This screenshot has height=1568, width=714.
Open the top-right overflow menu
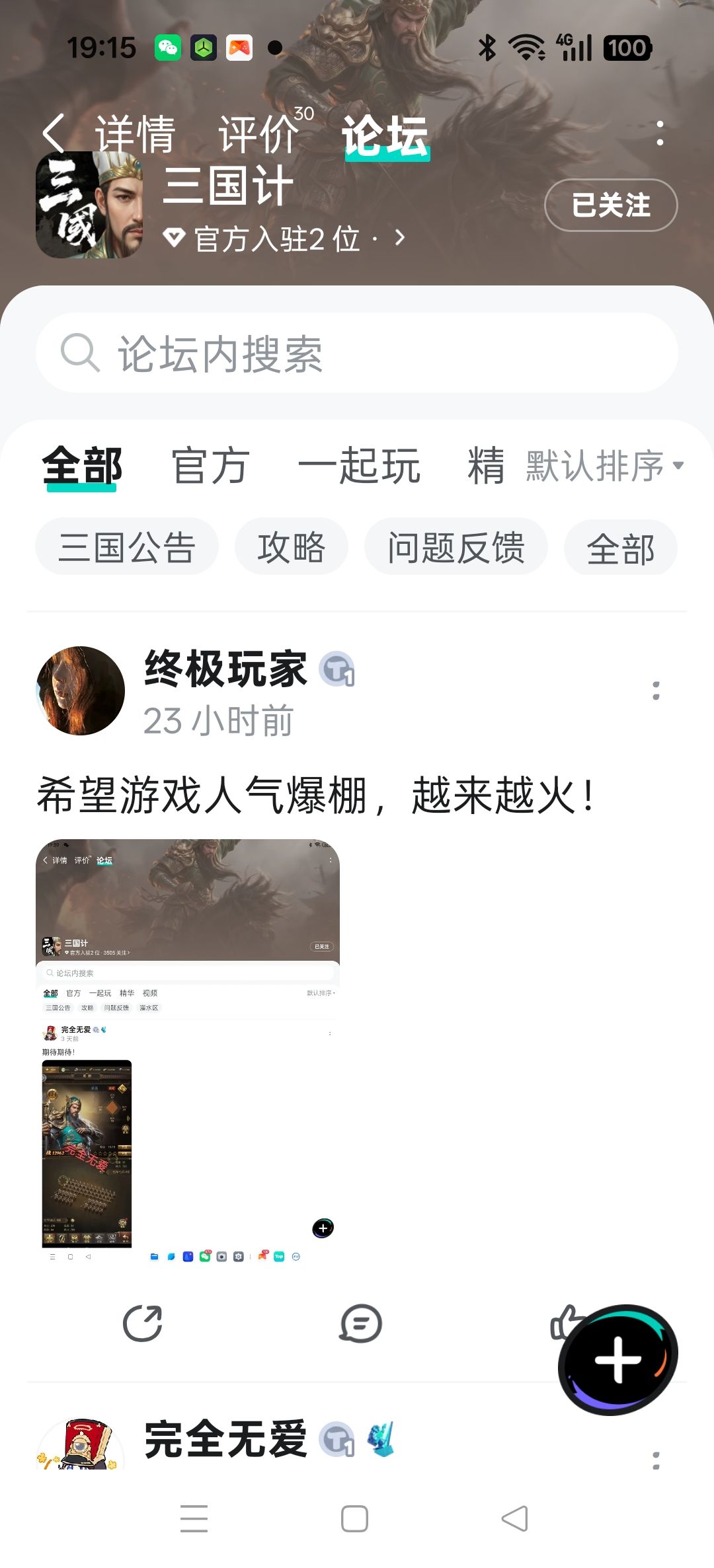click(x=659, y=133)
